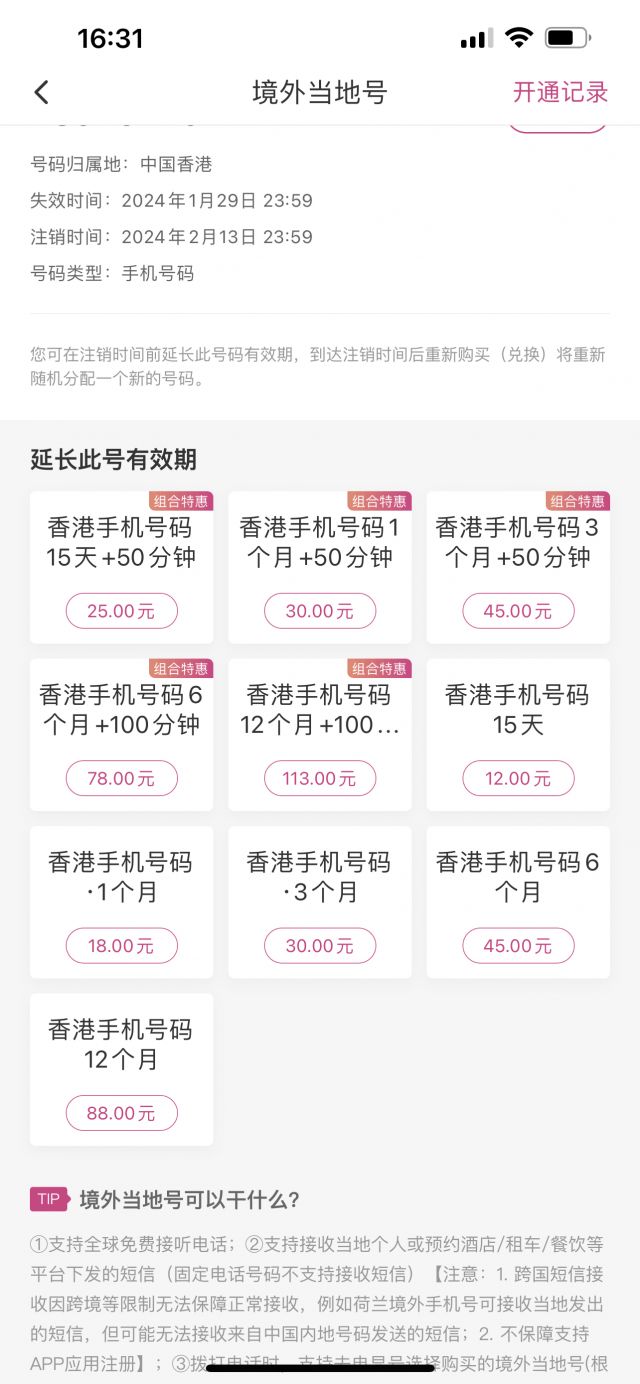
Task: Select the 6个月+100分钟 combo for 78.00元
Action: 121,735
